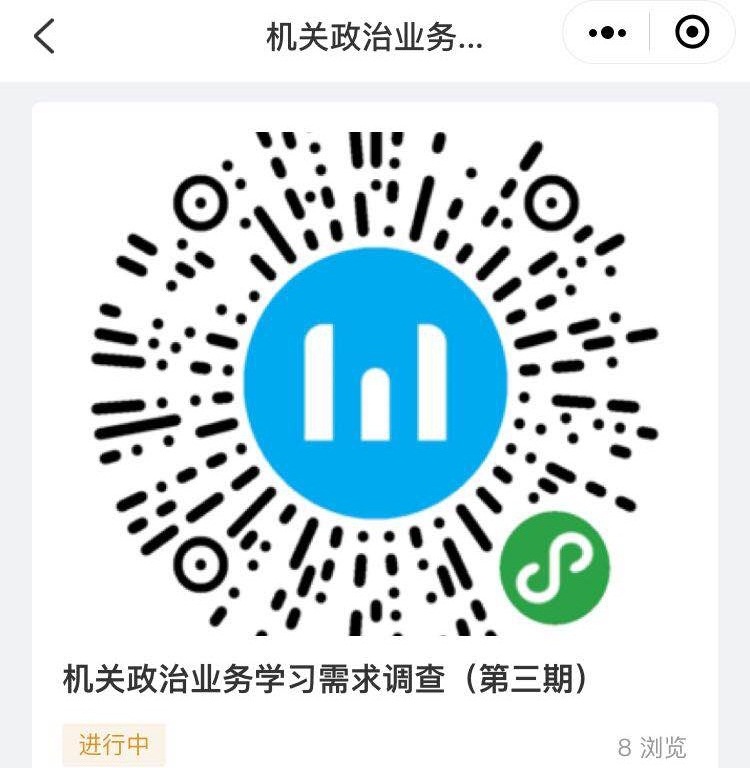Viewport: 750px width, 768px height.
Task: Open the three-dot more menu
Action: point(606,34)
